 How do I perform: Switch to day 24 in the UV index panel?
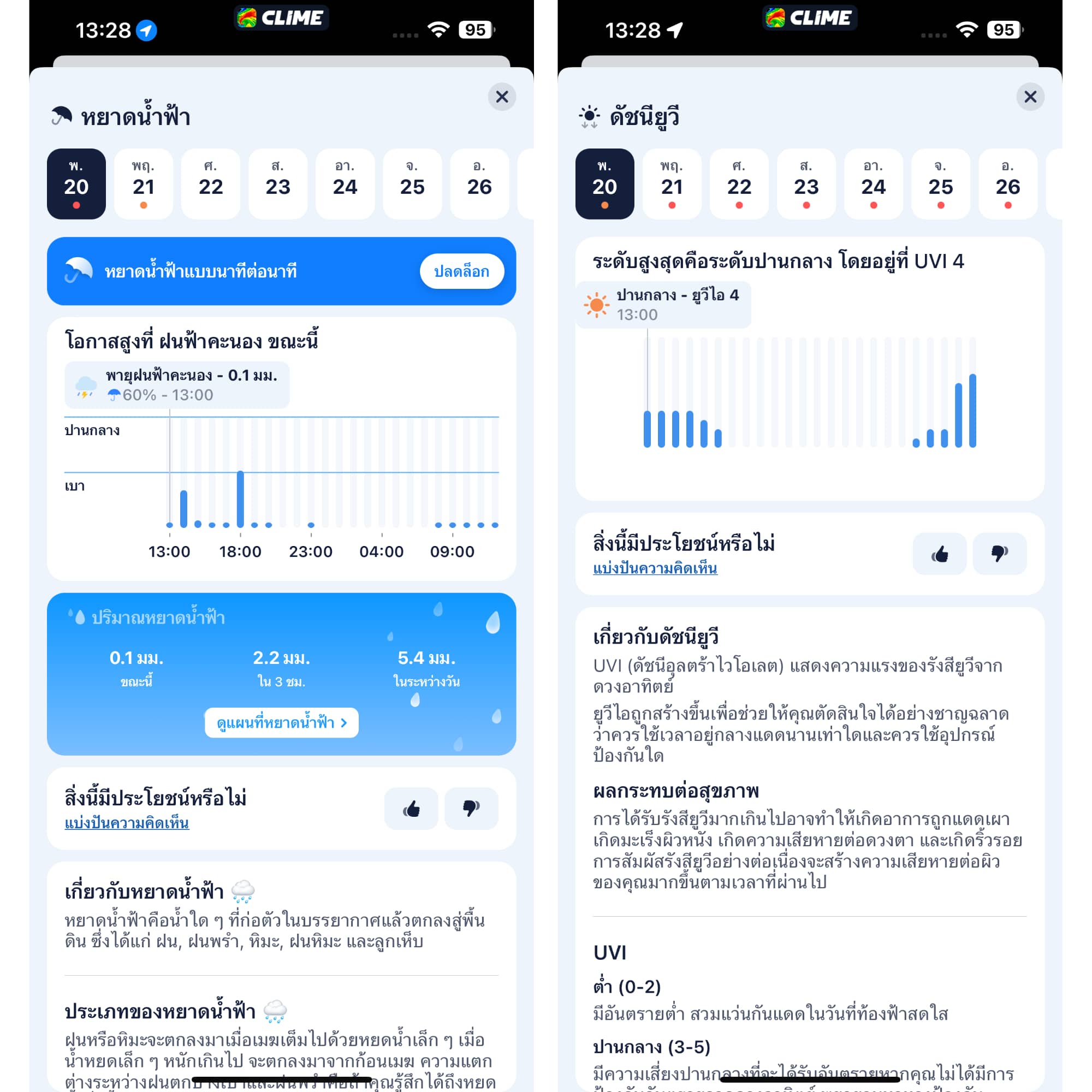873,183
